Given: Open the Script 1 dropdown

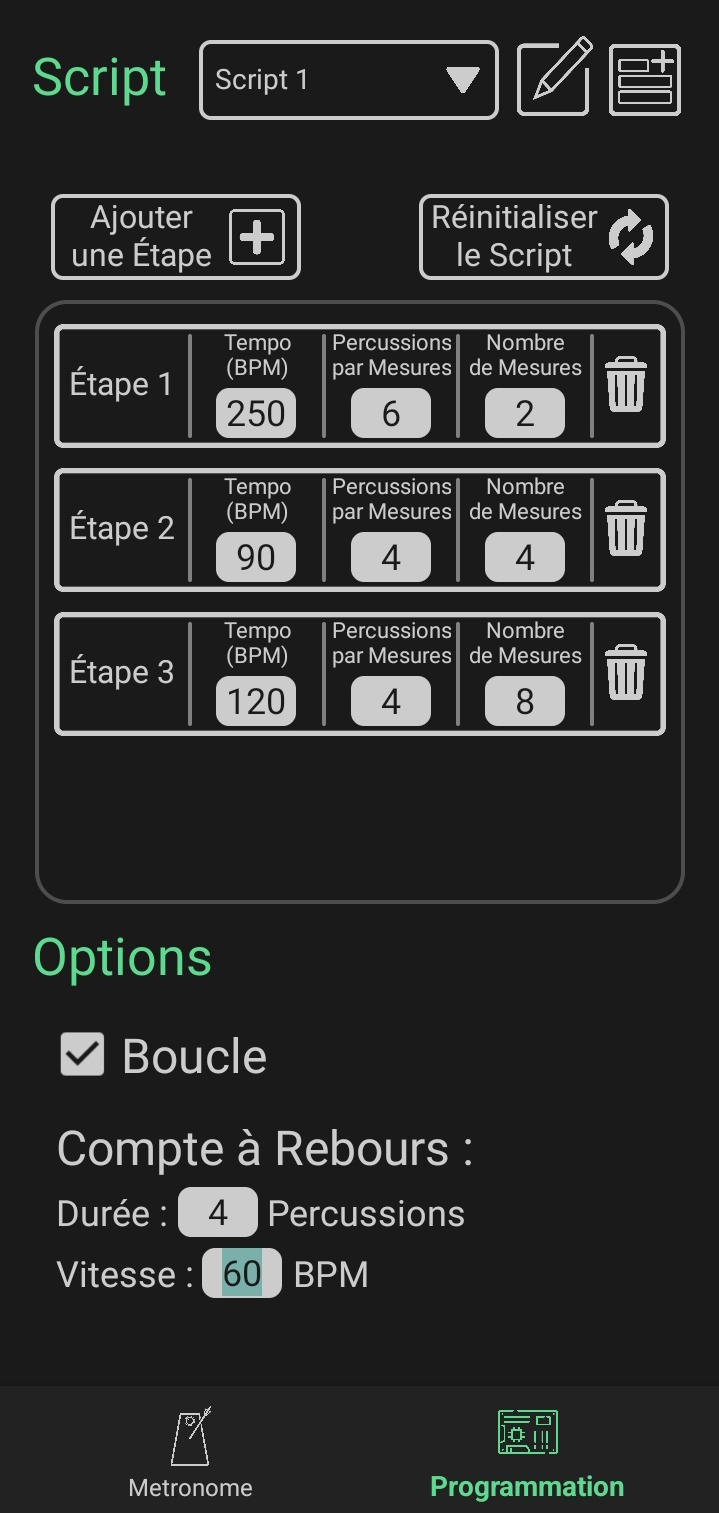Looking at the screenshot, I should click(x=349, y=80).
